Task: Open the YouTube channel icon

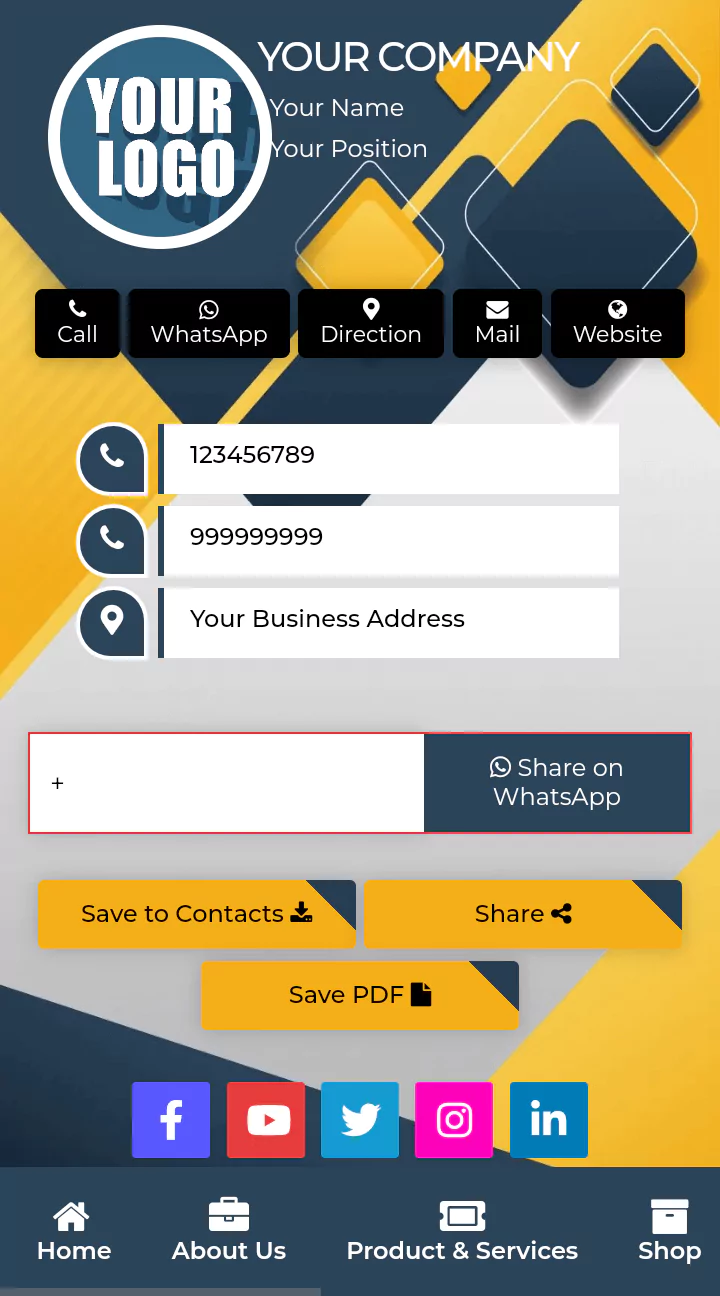Action: point(266,1120)
